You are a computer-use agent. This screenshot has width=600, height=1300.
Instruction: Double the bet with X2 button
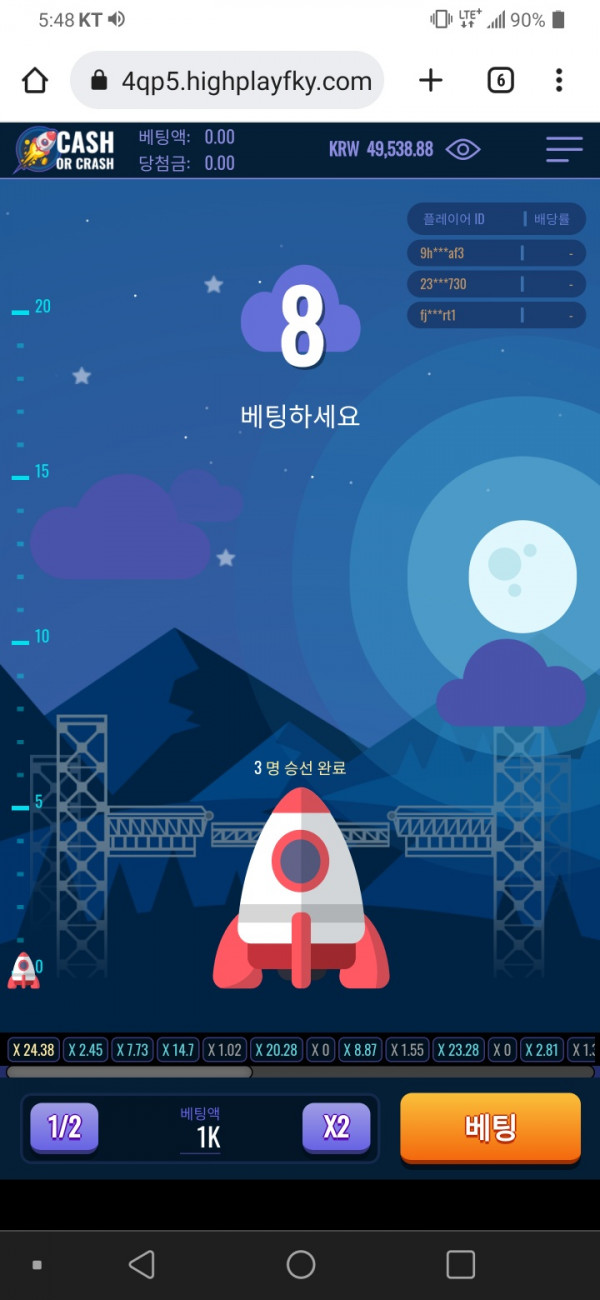pos(336,1128)
